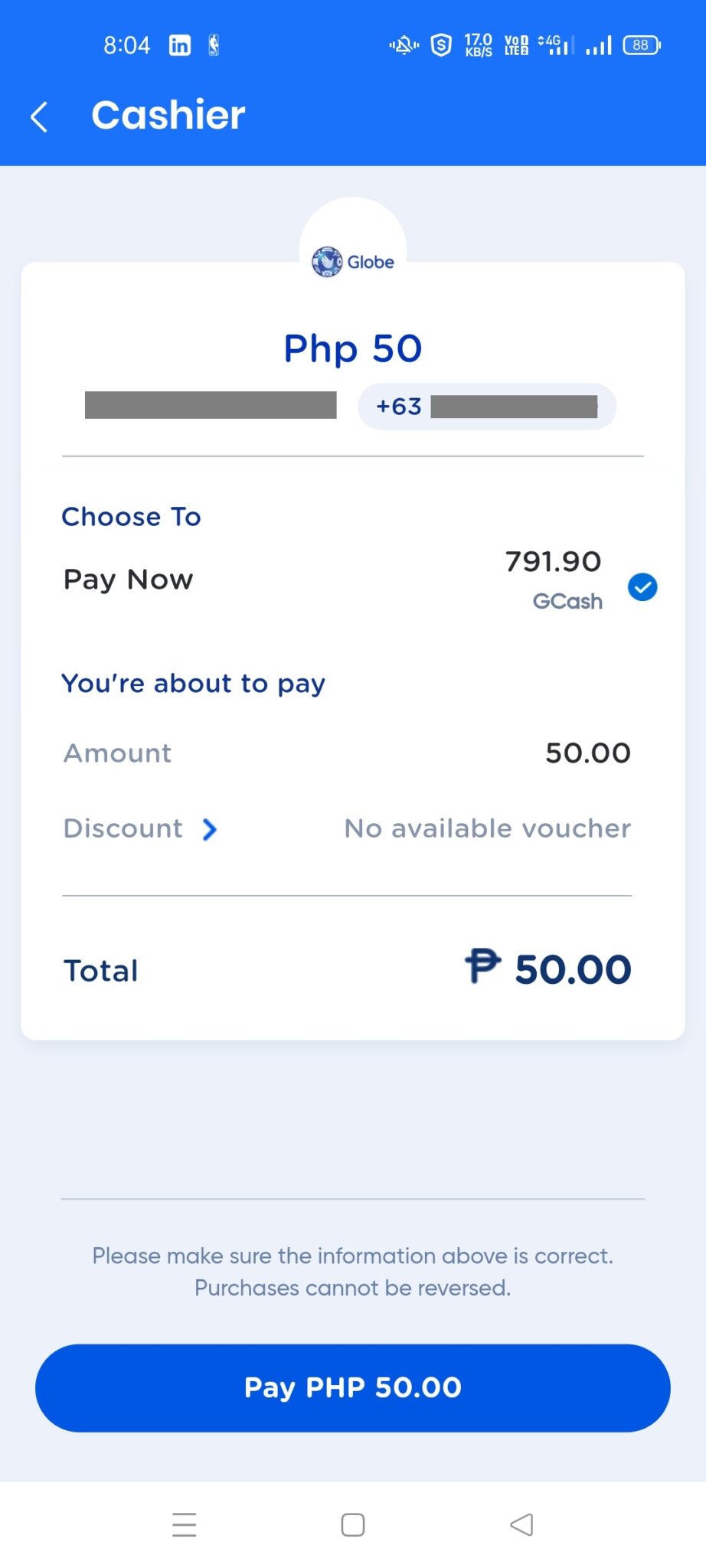Tap the VoLTE indicator in the status bar

tap(516, 45)
